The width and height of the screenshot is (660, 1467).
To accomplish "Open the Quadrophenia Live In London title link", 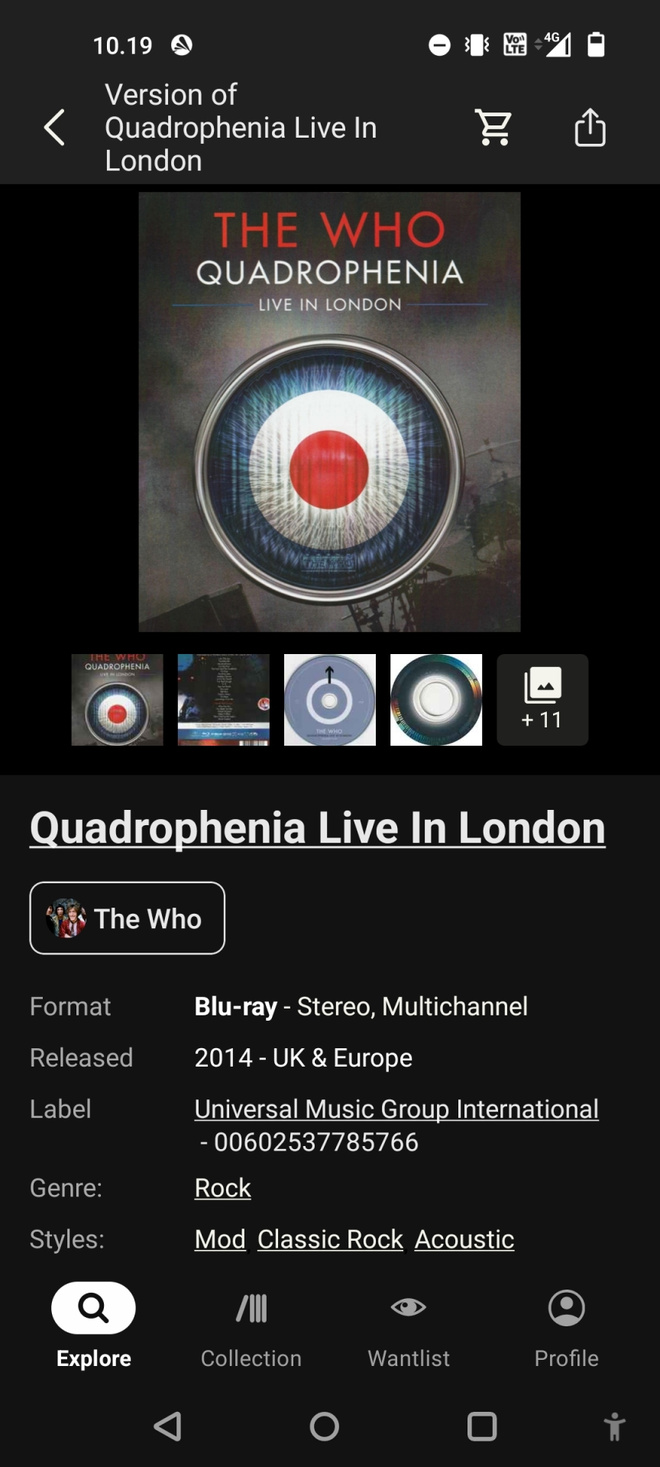I will [317, 828].
